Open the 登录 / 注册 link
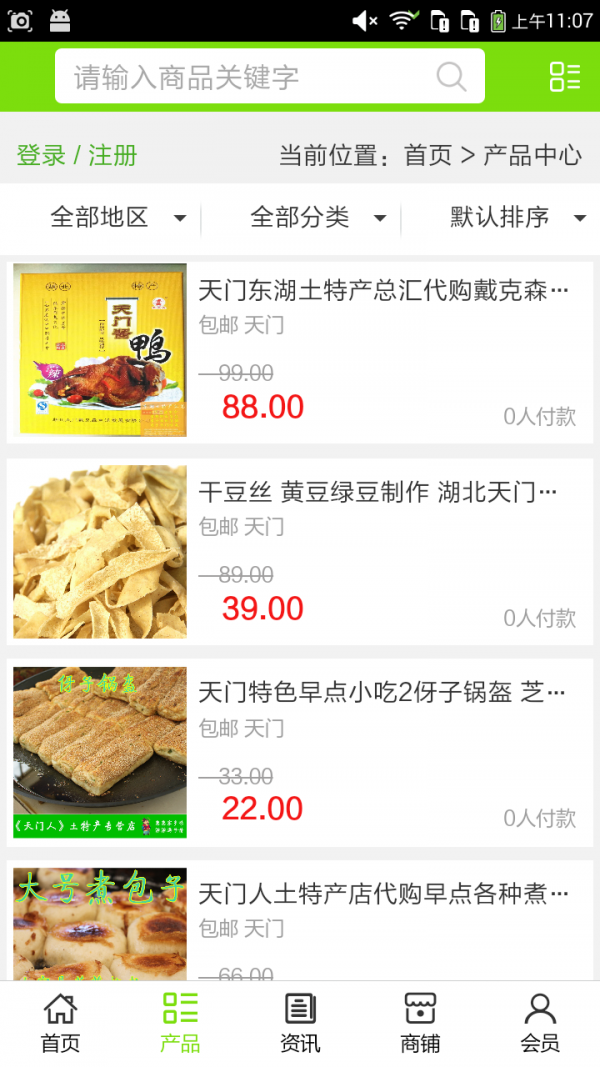This screenshot has height=1067, width=600. point(77,156)
